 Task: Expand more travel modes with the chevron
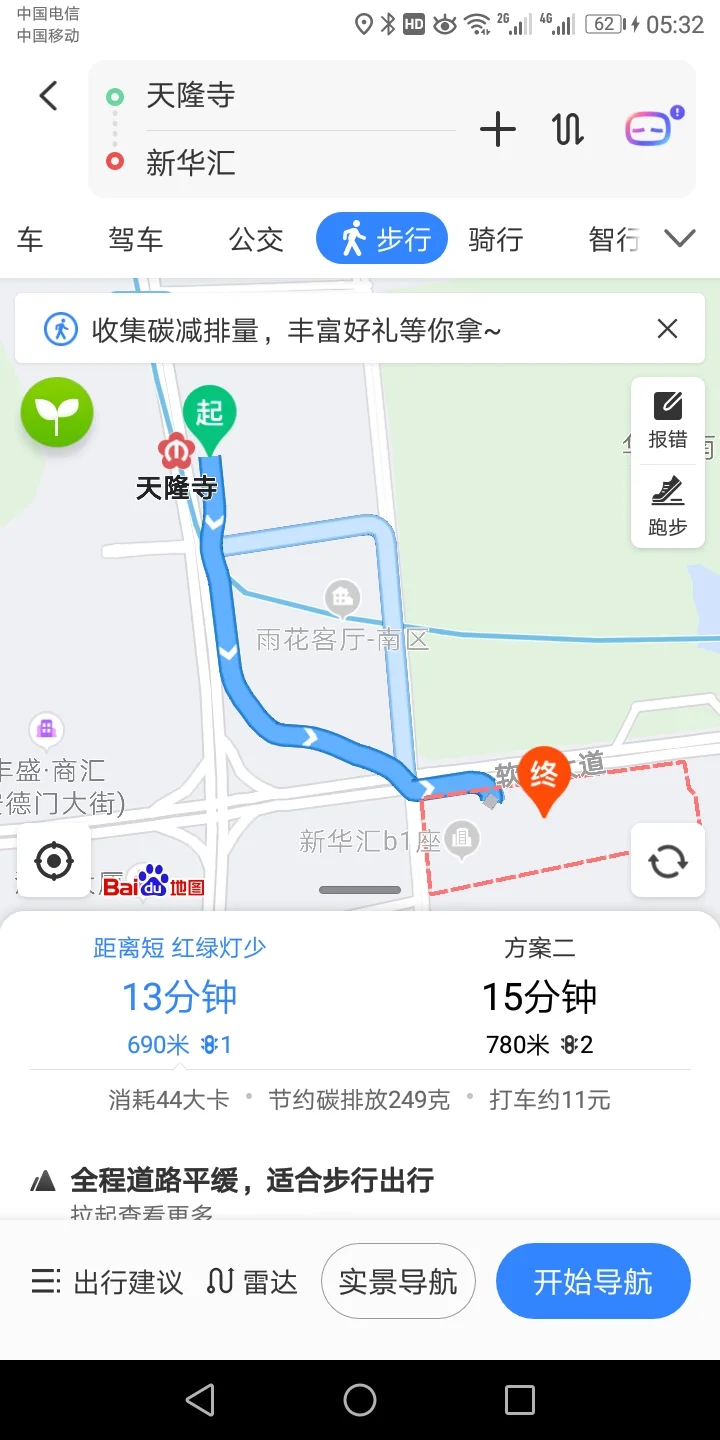[680, 239]
